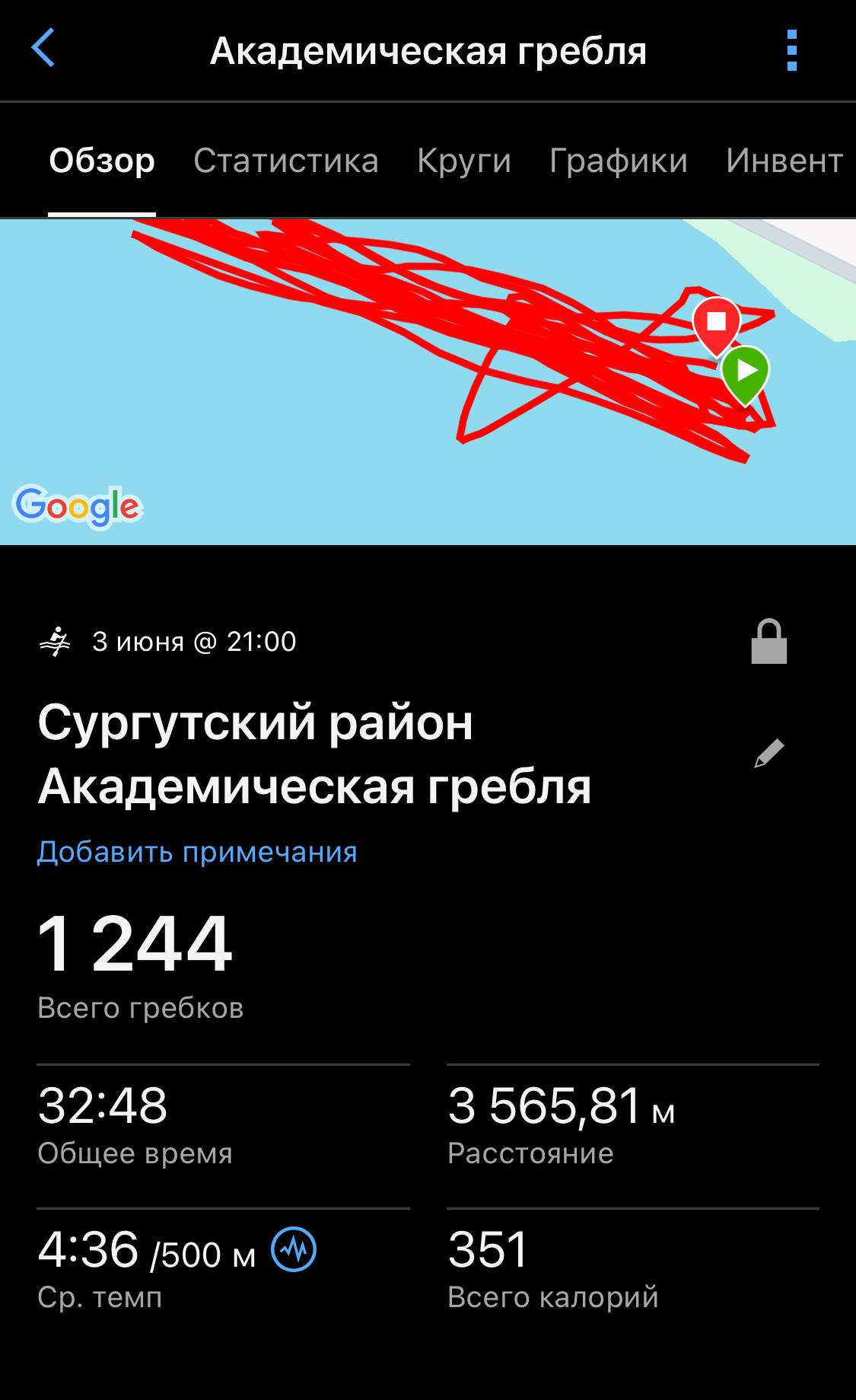The image size is (856, 1400).
Task: Open the pace info icon next to 4:36
Action: pos(294,1249)
